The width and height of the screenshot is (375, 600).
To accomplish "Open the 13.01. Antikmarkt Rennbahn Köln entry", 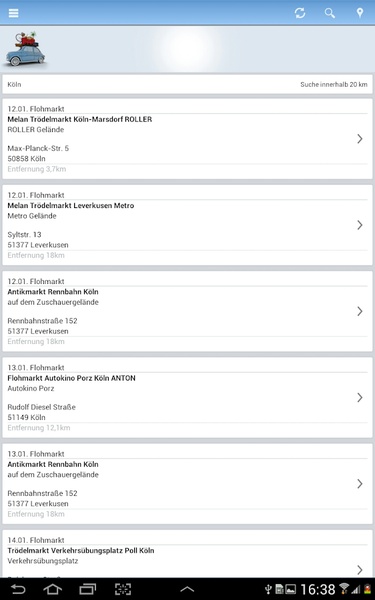I will (x=188, y=484).
